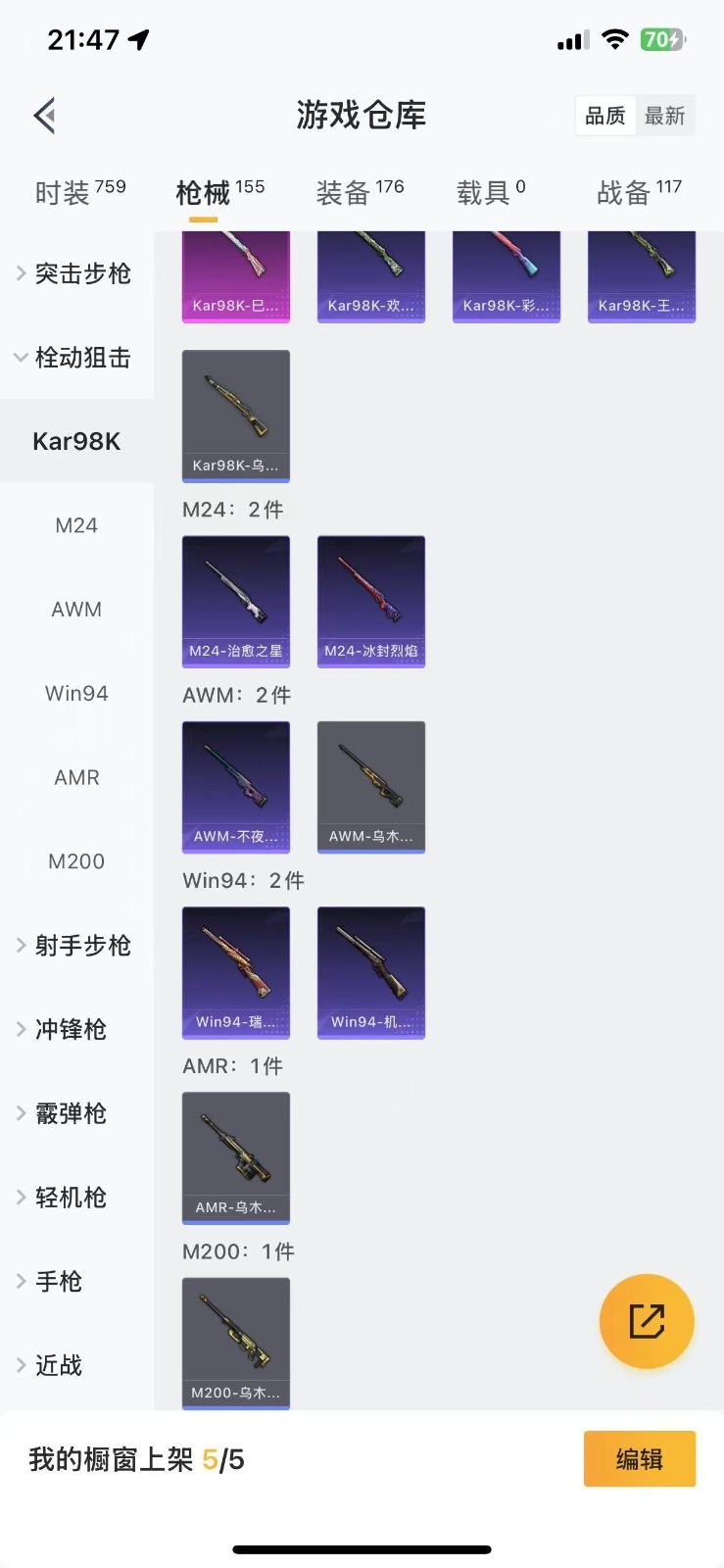Select M24 in the sidebar

(76, 525)
